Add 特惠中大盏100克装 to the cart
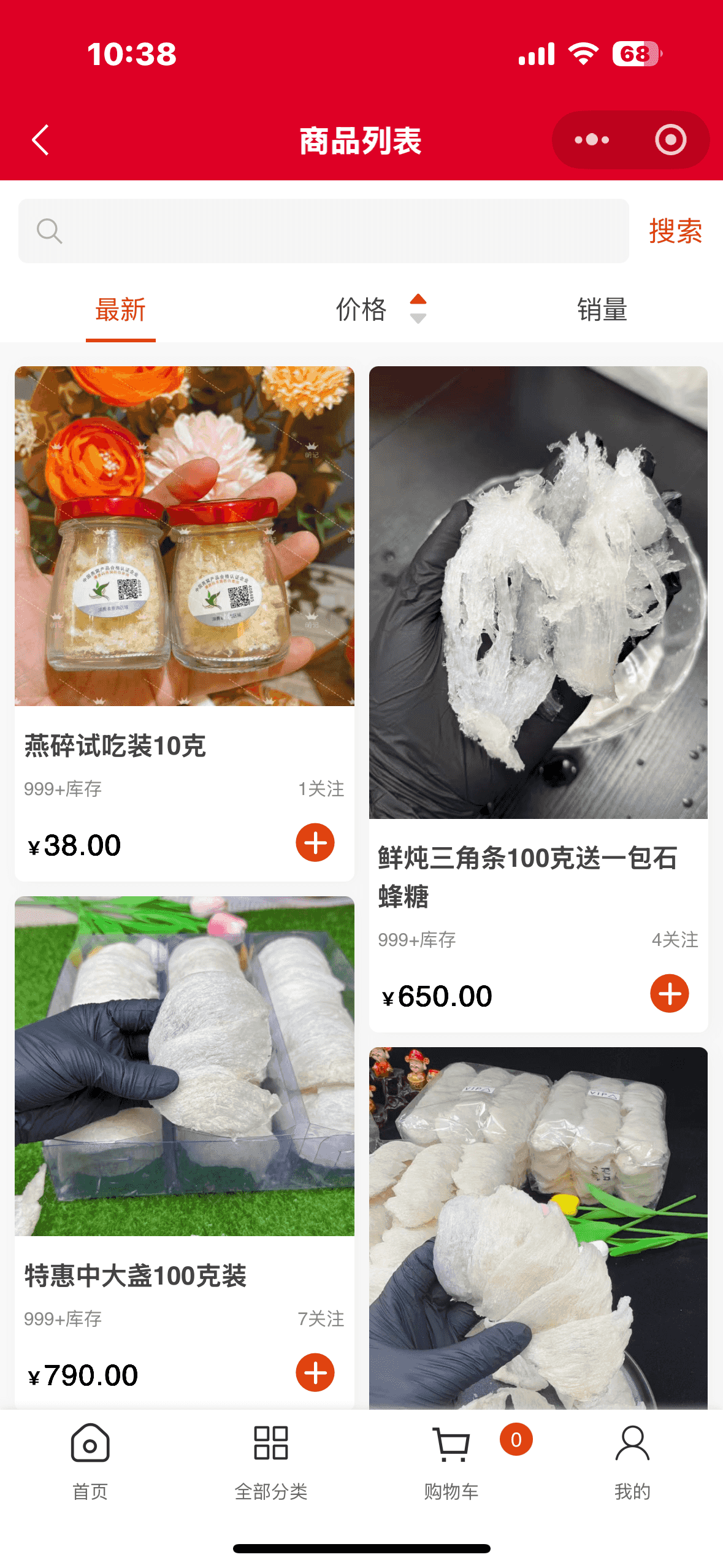This screenshot has width=723, height=1568. pos(315,1372)
